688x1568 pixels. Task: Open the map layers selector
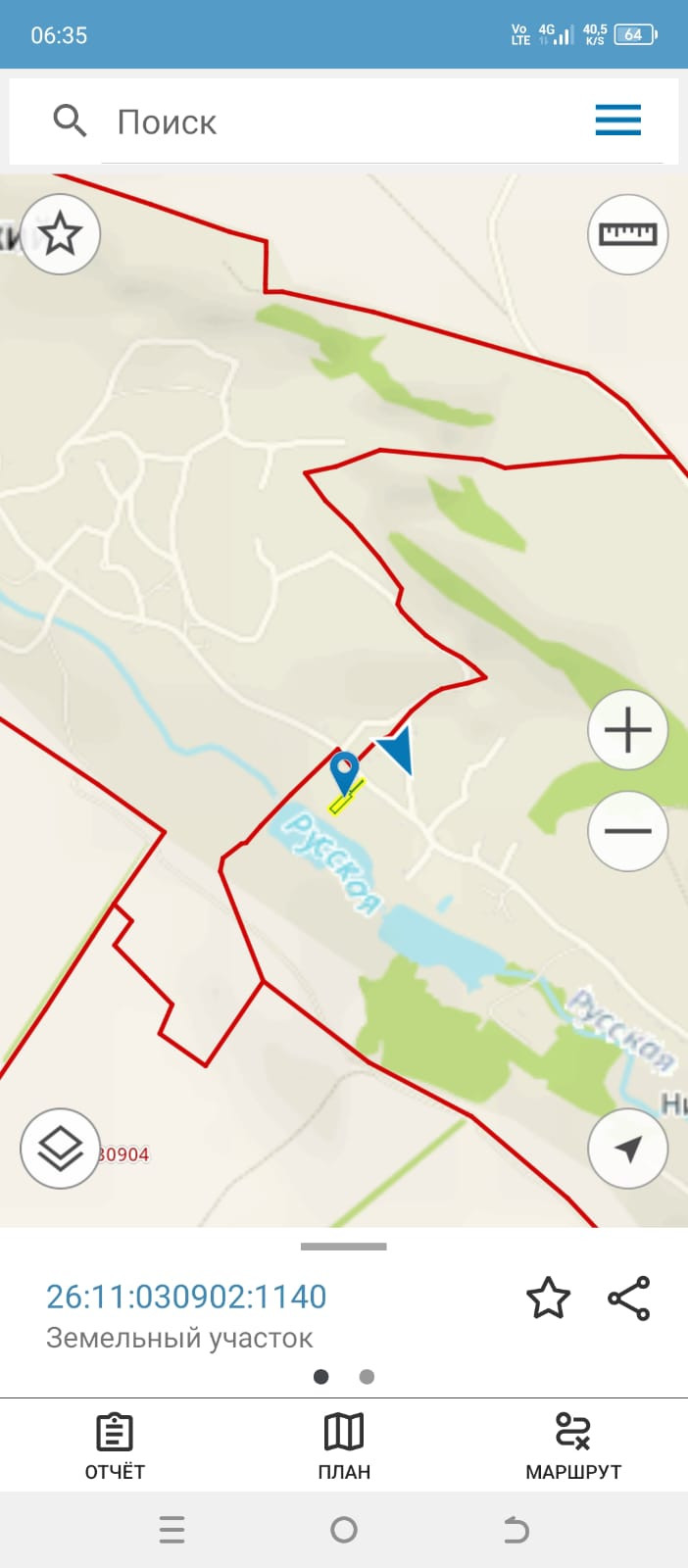pyautogui.click(x=60, y=1149)
